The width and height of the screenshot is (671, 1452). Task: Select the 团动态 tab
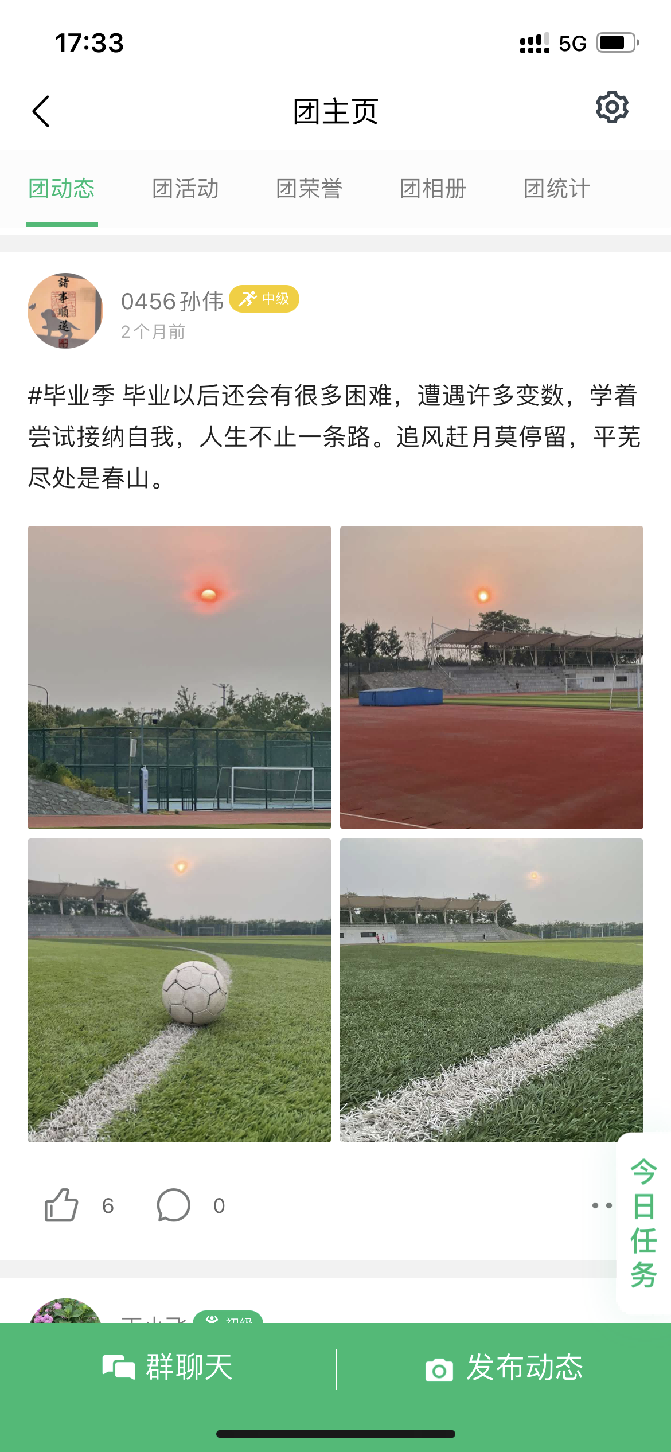[x=62, y=188]
